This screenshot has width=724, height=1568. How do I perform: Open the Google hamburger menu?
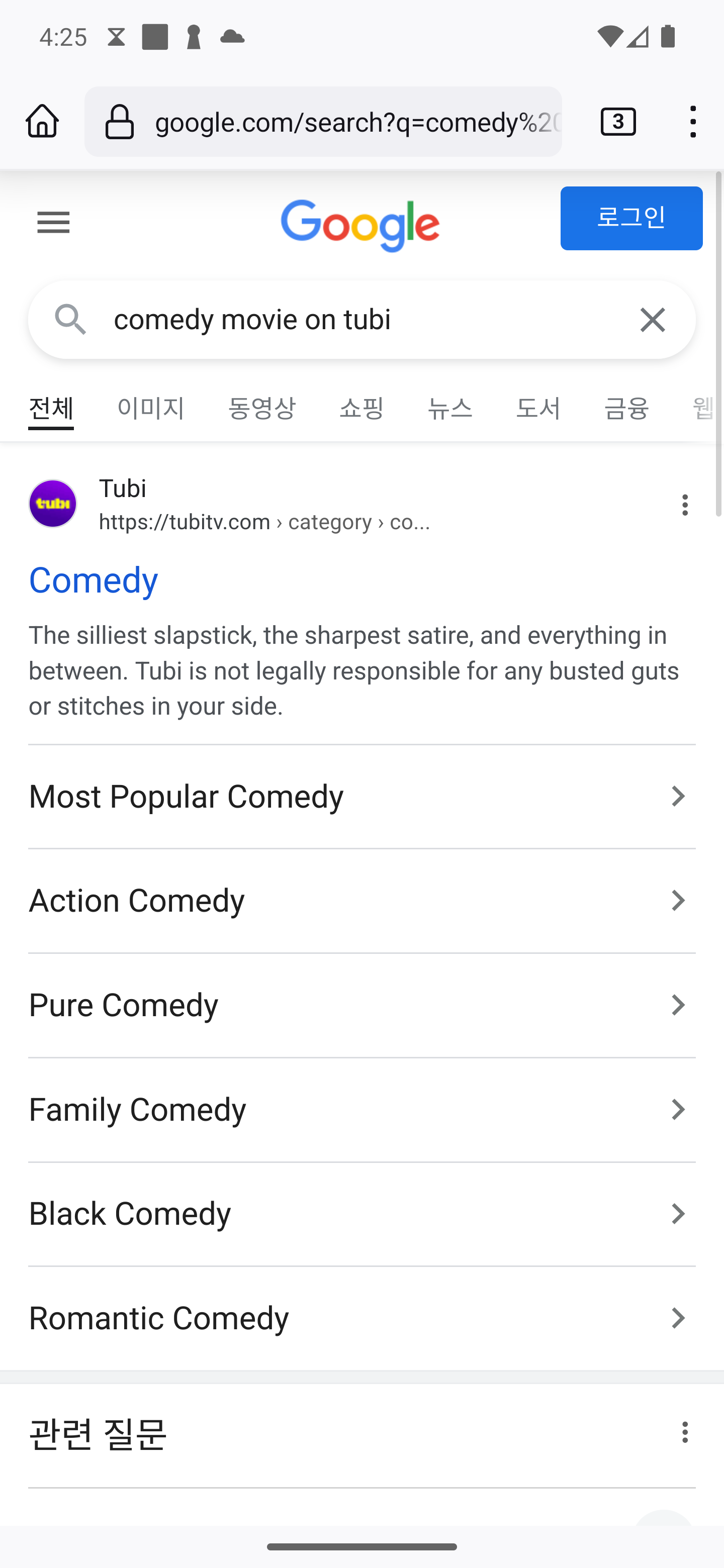[x=54, y=222]
